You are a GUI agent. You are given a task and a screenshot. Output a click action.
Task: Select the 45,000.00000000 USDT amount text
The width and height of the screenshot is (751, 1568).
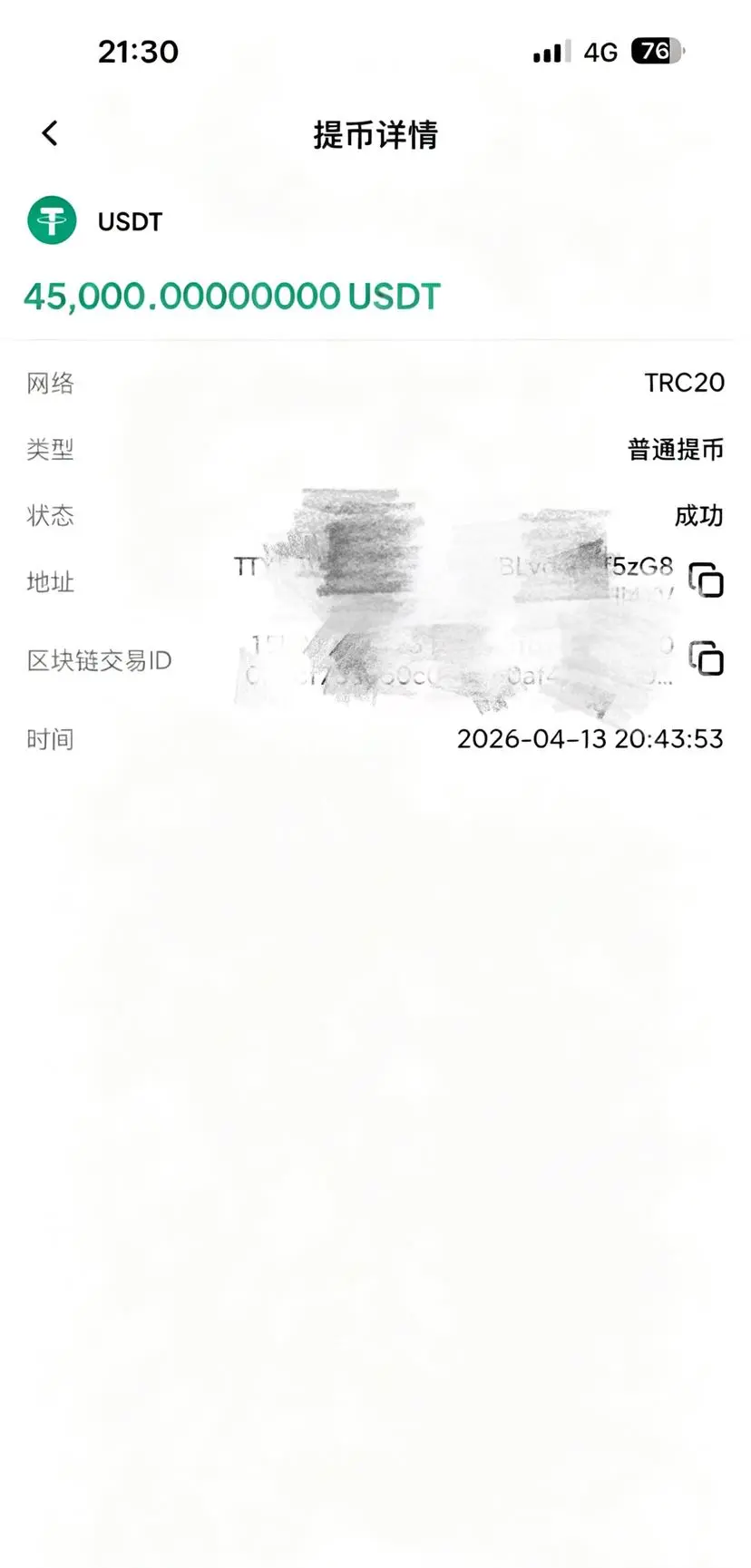[x=233, y=295]
